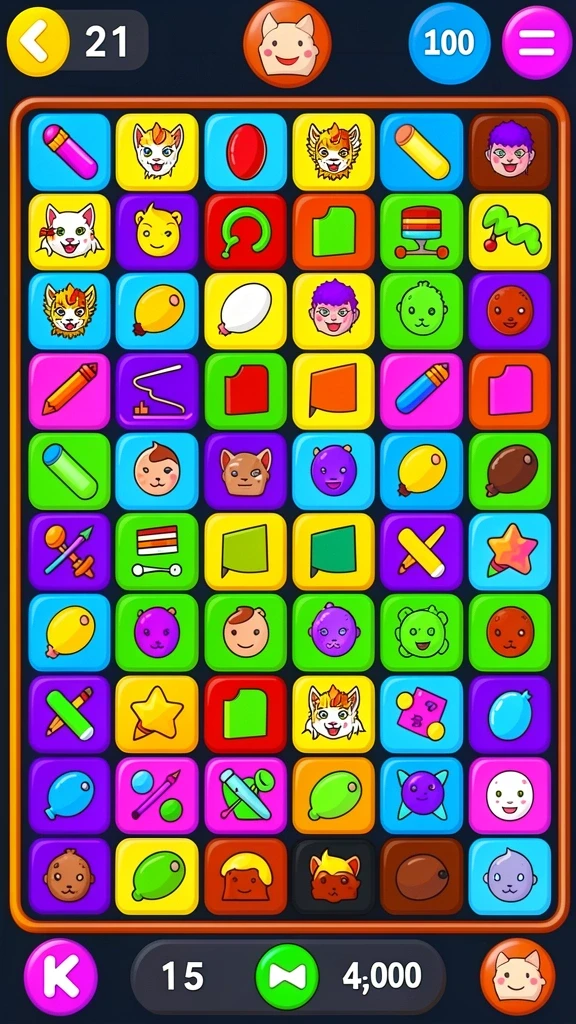Tap the pink K button
576x1024 pixels.
pos(60,977)
